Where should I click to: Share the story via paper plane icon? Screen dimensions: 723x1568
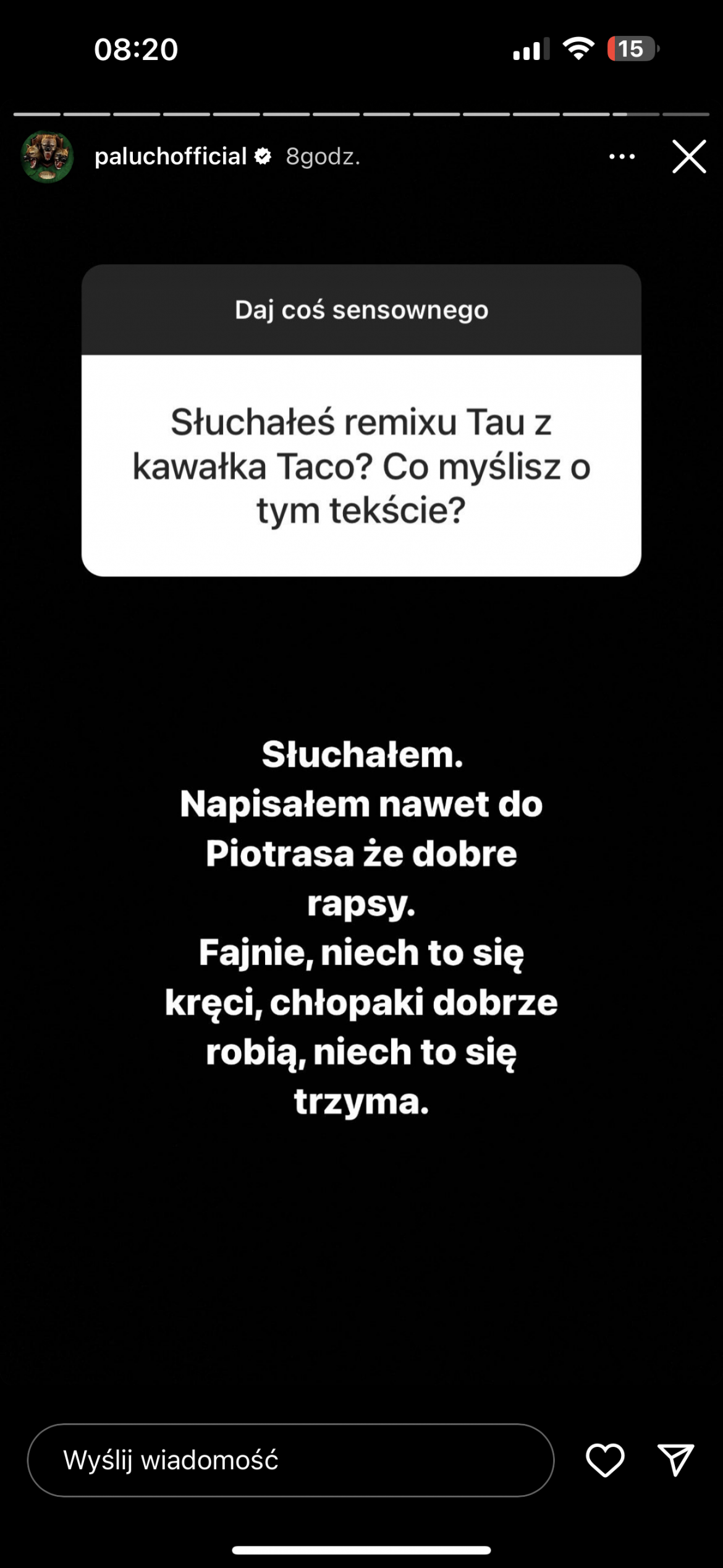click(x=675, y=1460)
